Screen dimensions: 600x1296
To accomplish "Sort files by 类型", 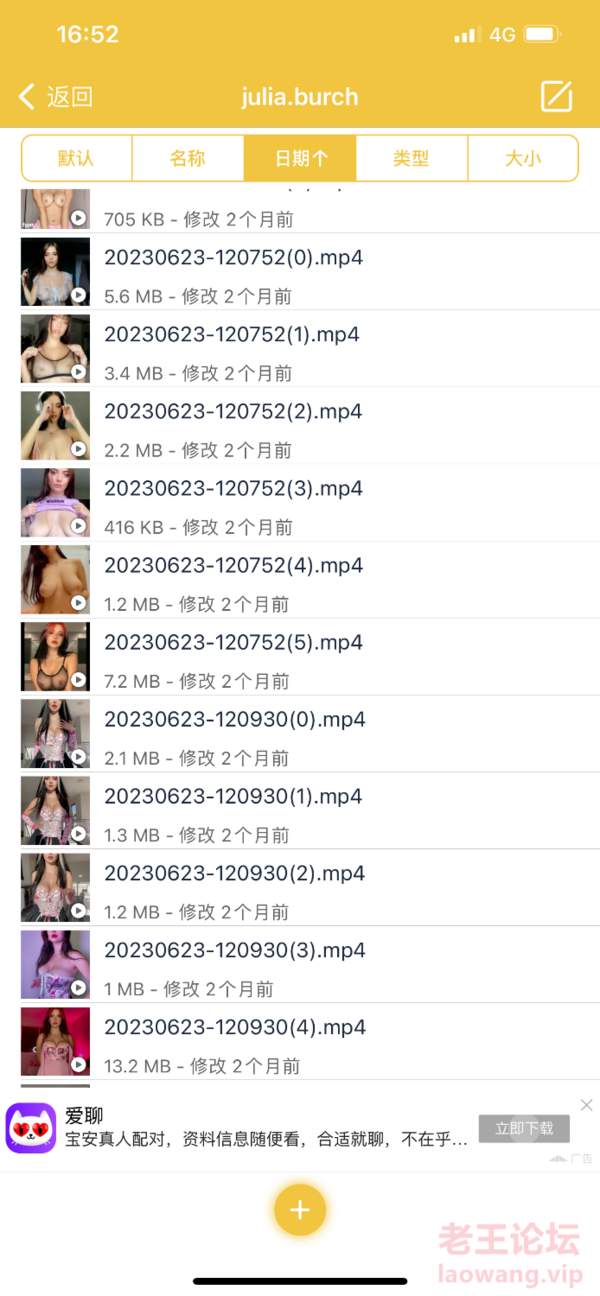I will click(x=411, y=158).
